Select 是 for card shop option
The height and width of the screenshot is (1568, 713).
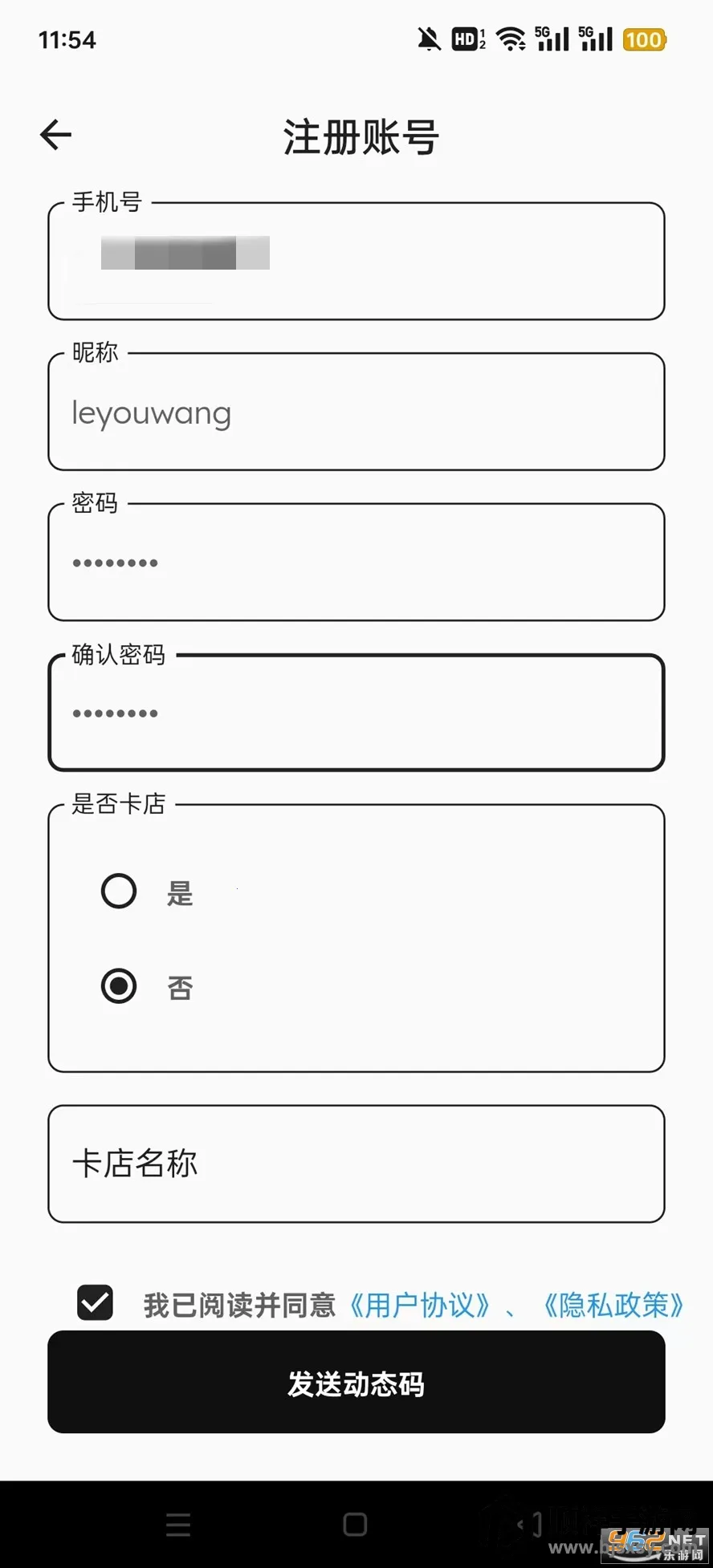(x=119, y=891)
